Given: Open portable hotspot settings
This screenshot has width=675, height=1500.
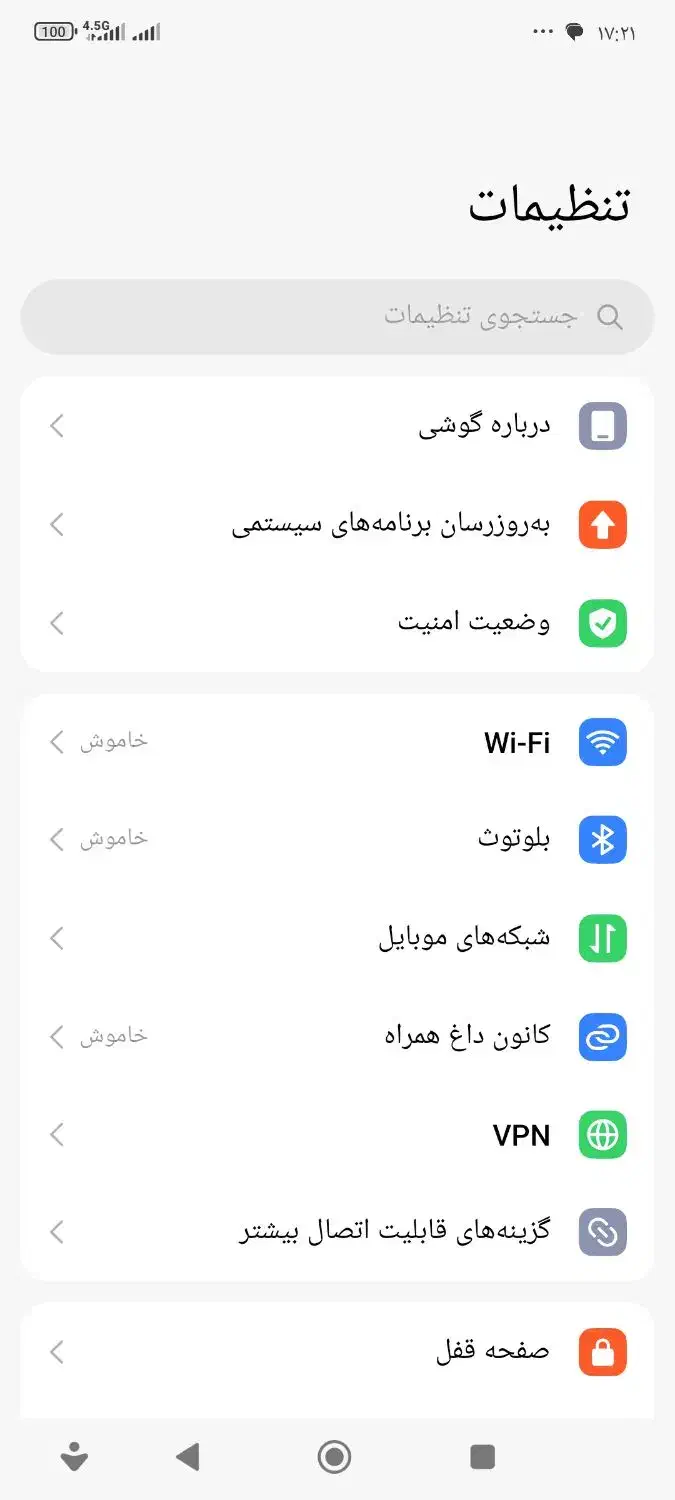Looking at the screenshot, I should click(x=337, y=1036).
